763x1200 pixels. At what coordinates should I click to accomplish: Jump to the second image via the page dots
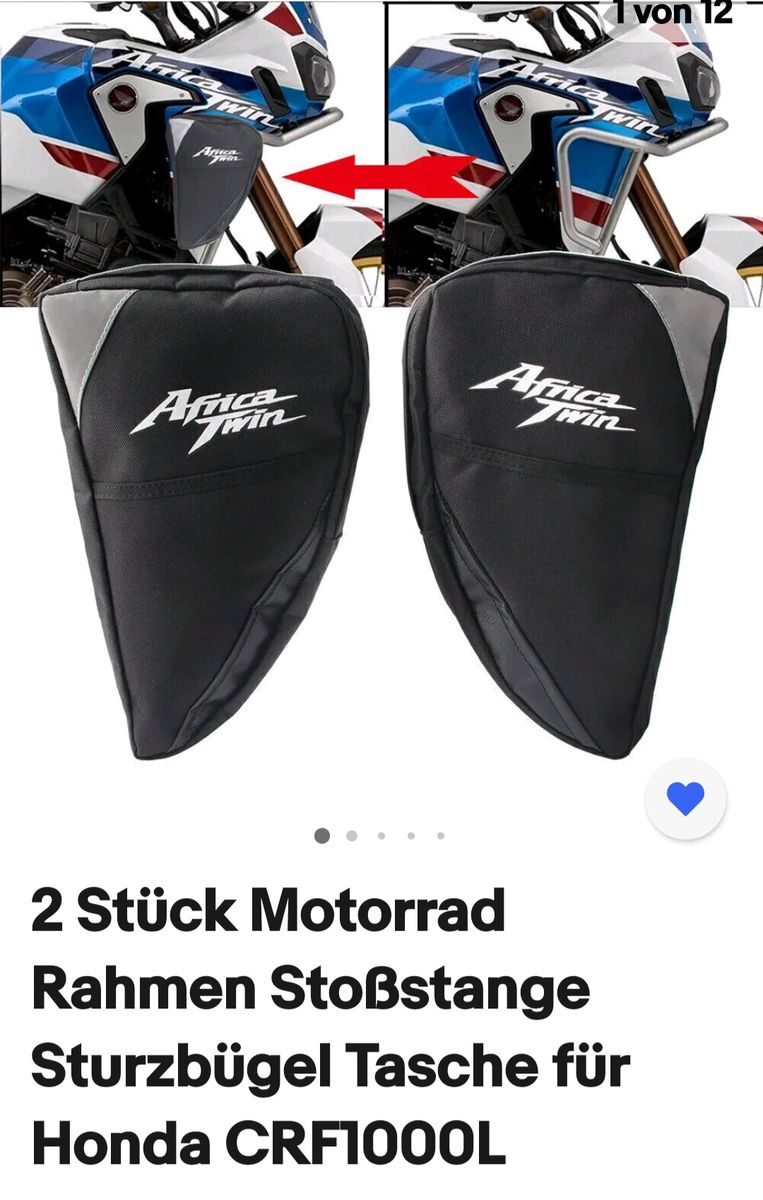(352, 836)
